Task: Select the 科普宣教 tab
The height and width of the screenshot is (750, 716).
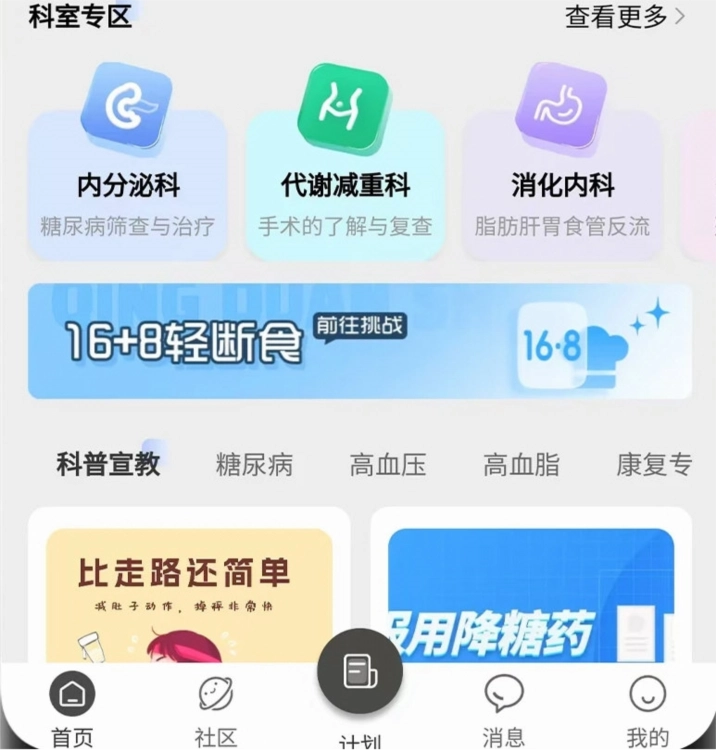Action: (108, 465)
